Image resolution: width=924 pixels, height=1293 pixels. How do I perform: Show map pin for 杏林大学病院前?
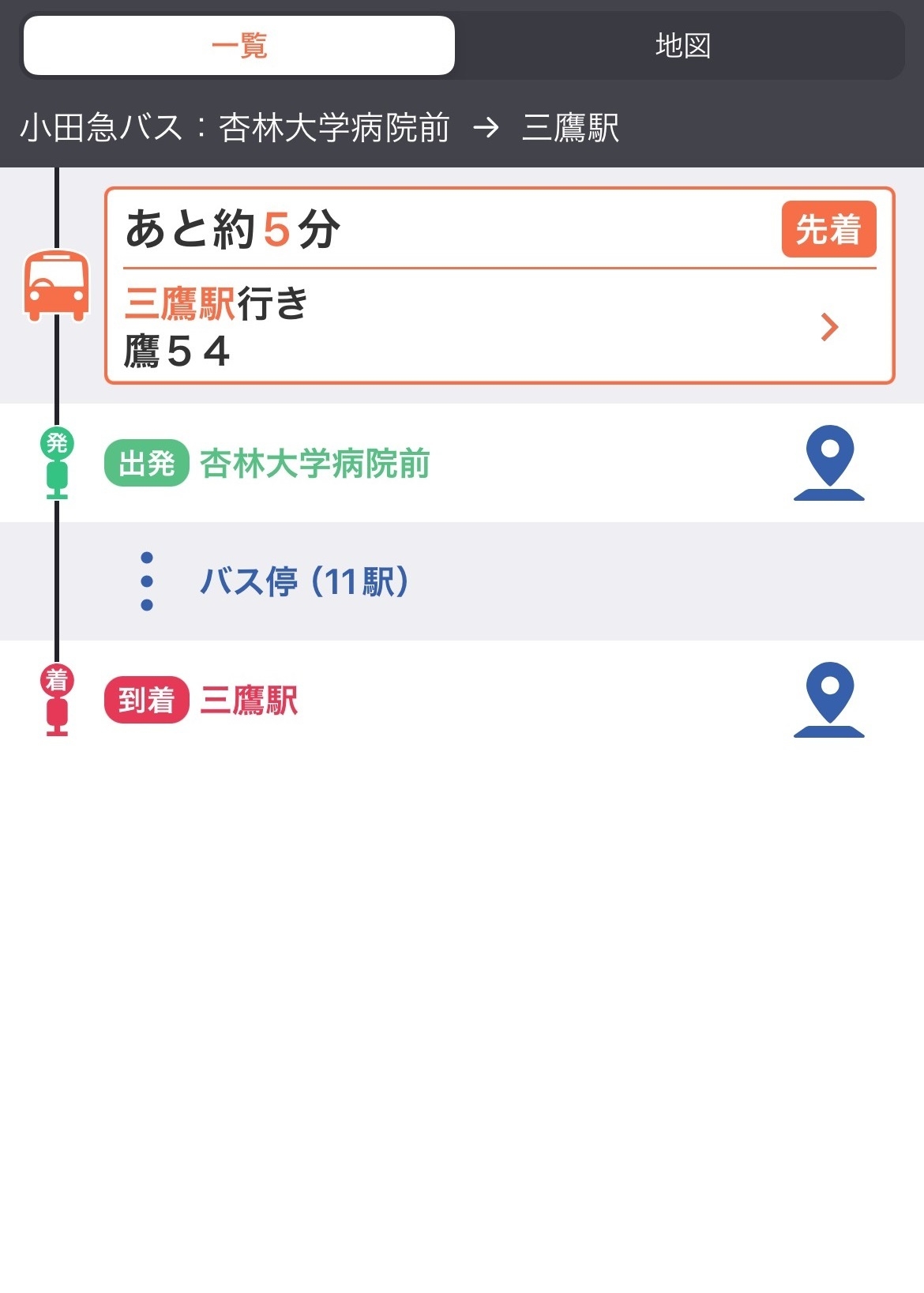(x=828, y=463)
